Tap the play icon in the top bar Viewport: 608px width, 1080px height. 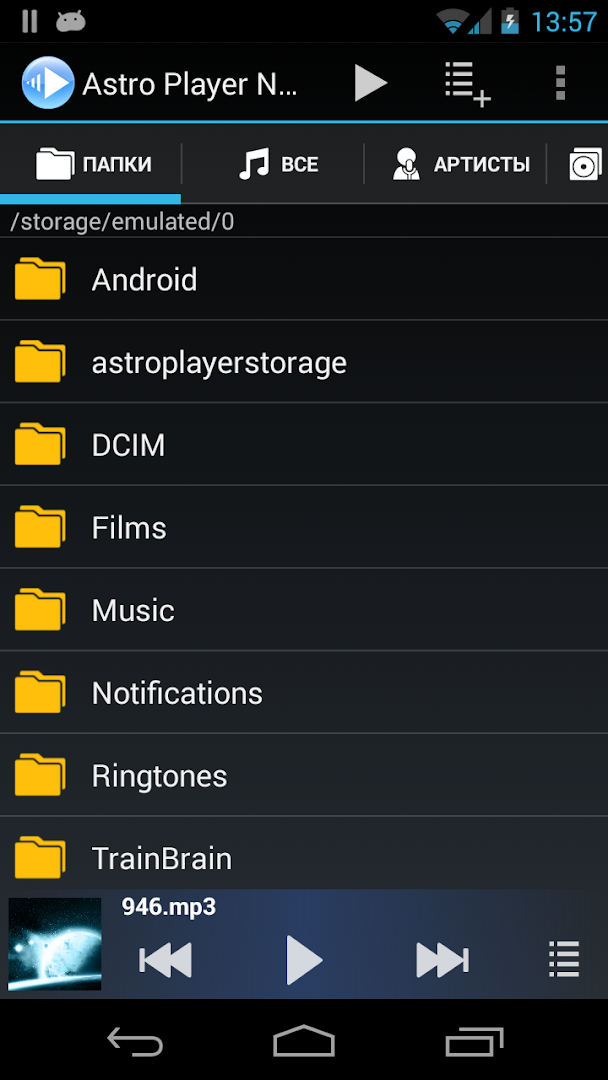click(x=371, y=83)
